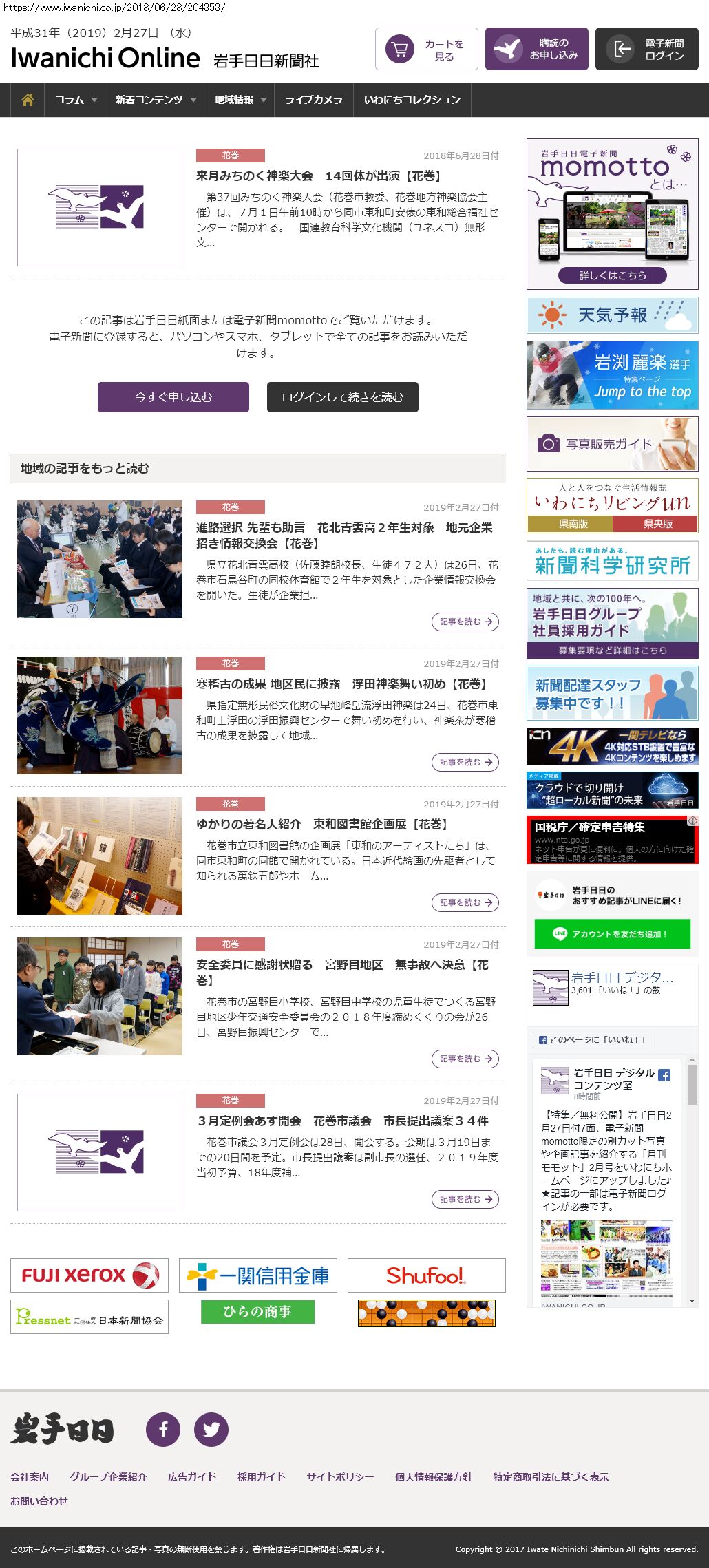This screenshot has height=1568, width=709.
Task: Select ログインして続きを読む
Action: (x=342, y=397)
